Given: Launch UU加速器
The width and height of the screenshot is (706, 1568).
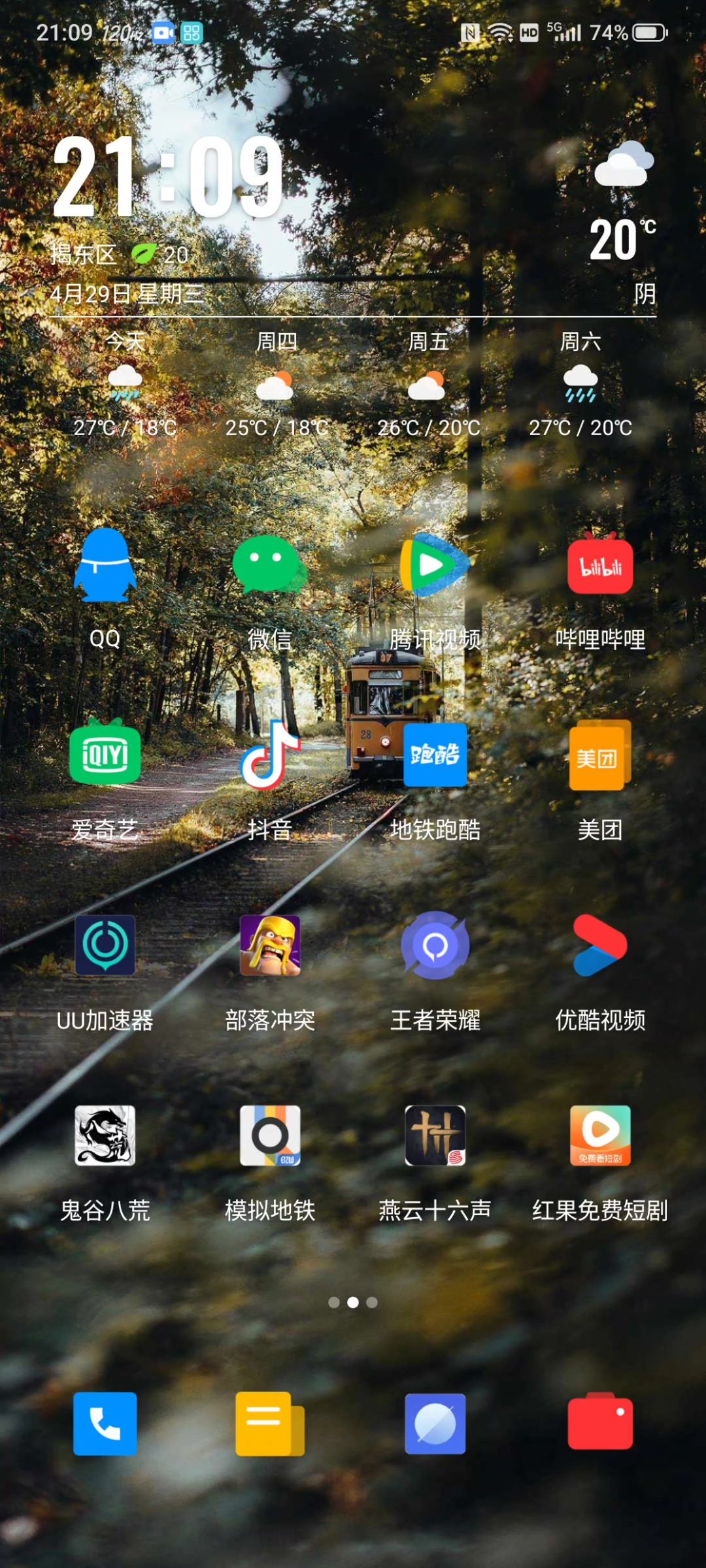Looking at the screenshot, I should pos(105,945).
